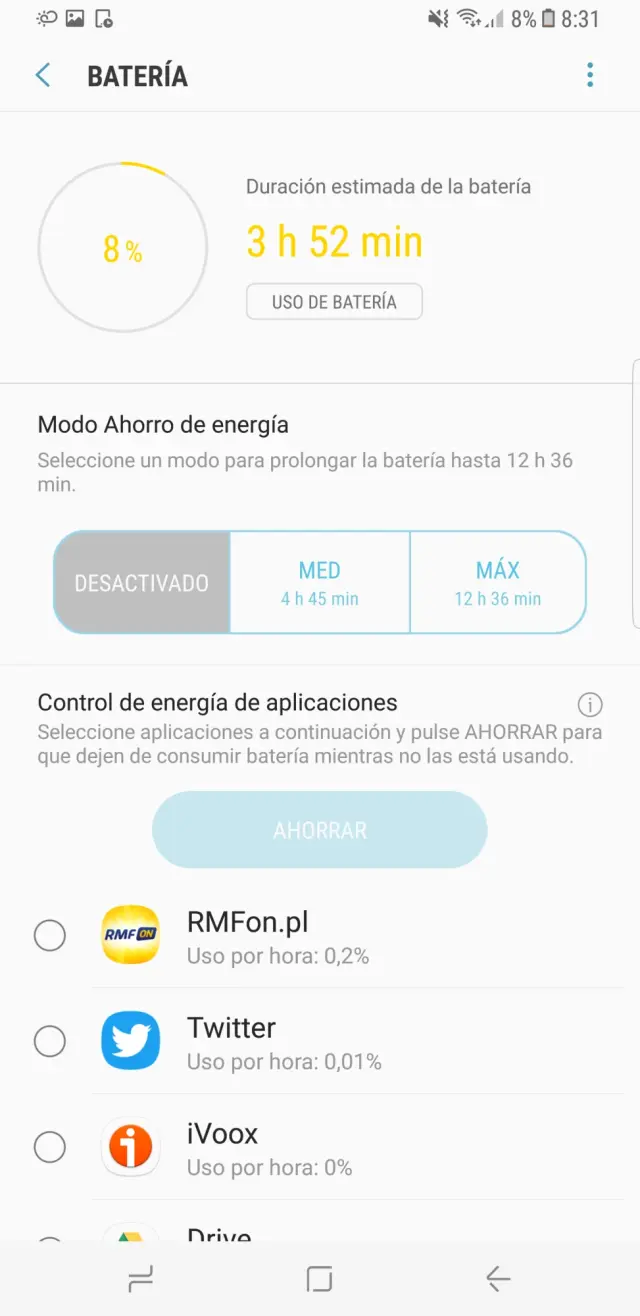Show info about Control de energía de aplicaciones
The image size is (640, 1316).
[x=590, y=704]
